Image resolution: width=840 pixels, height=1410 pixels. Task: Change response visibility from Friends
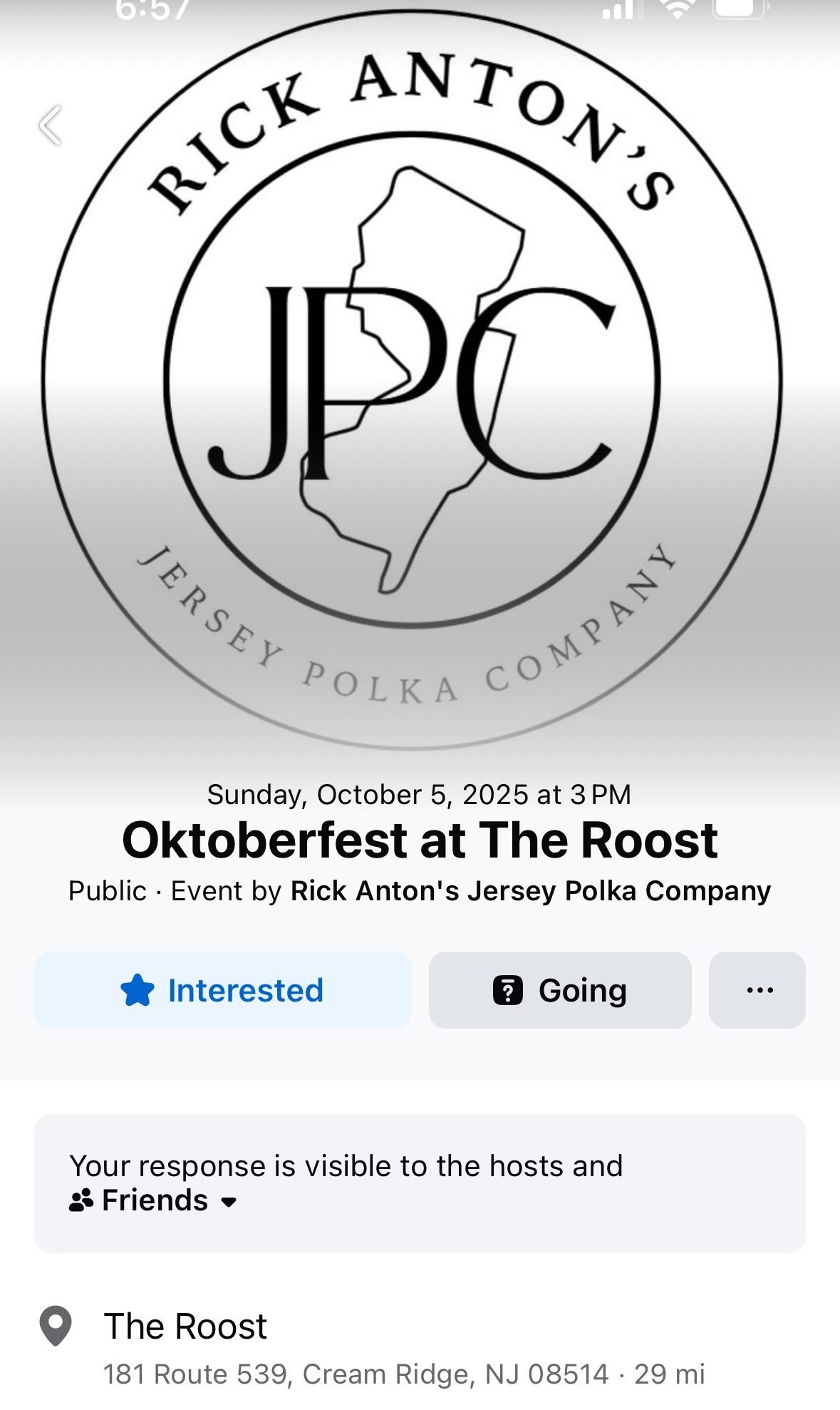153,1200
